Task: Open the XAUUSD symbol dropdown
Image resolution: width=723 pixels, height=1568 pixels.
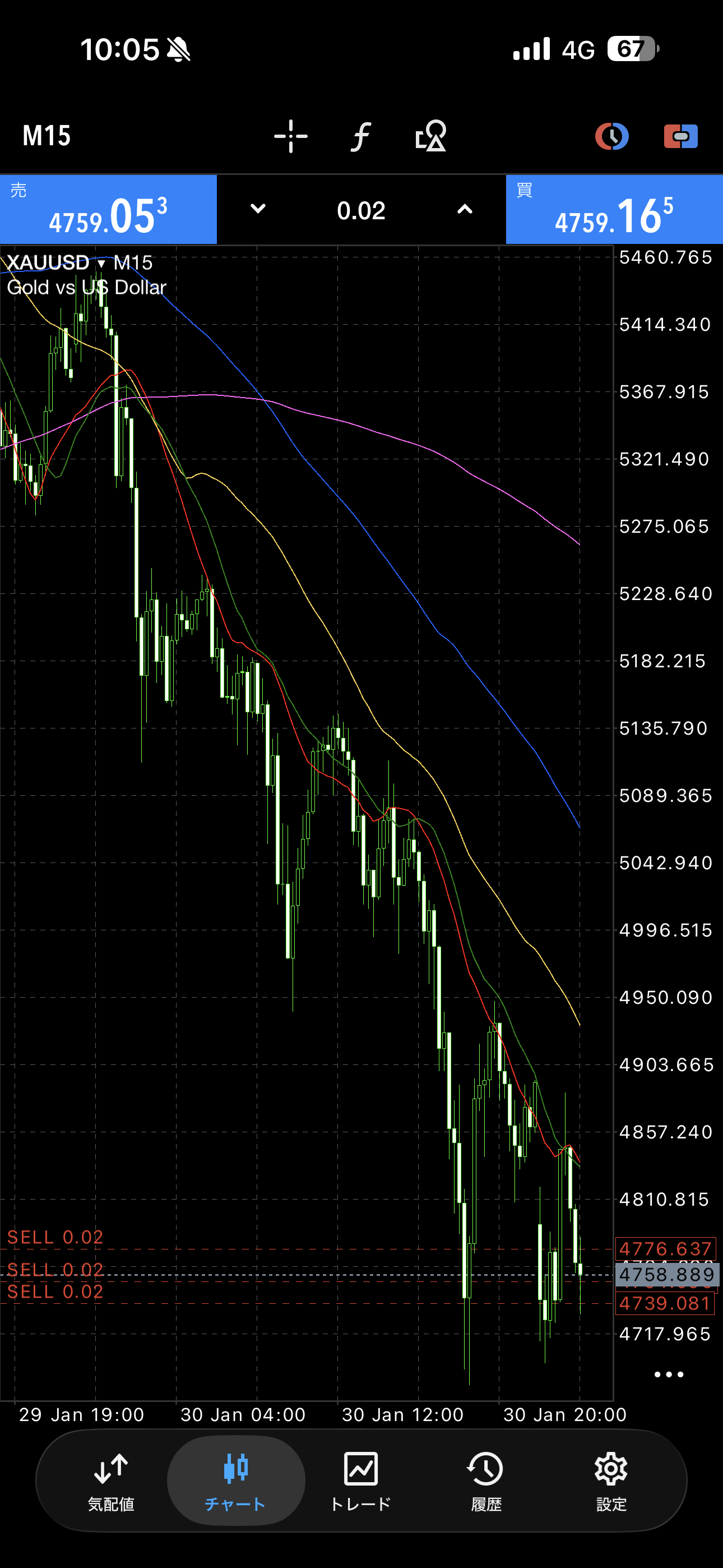Action: click(101, 264)
